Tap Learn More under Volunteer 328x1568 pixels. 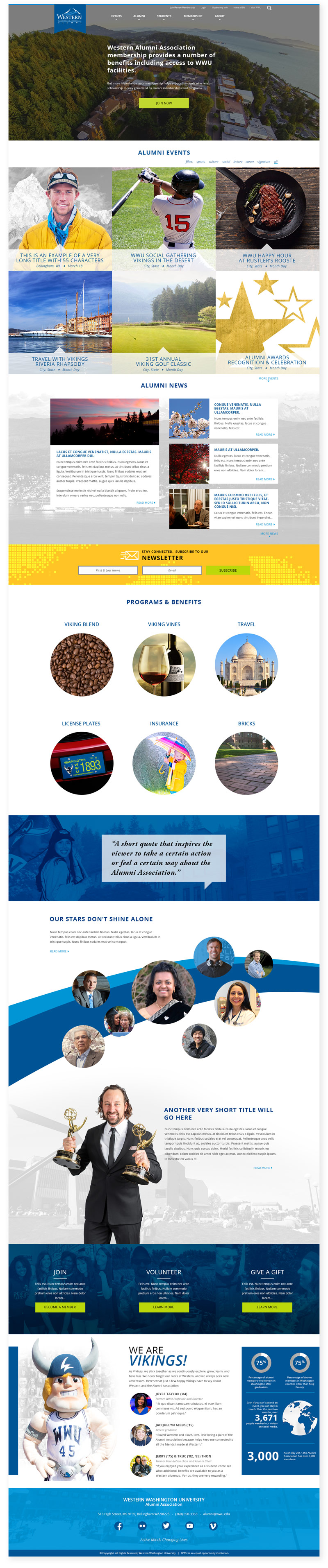[x=164, y=1307]
